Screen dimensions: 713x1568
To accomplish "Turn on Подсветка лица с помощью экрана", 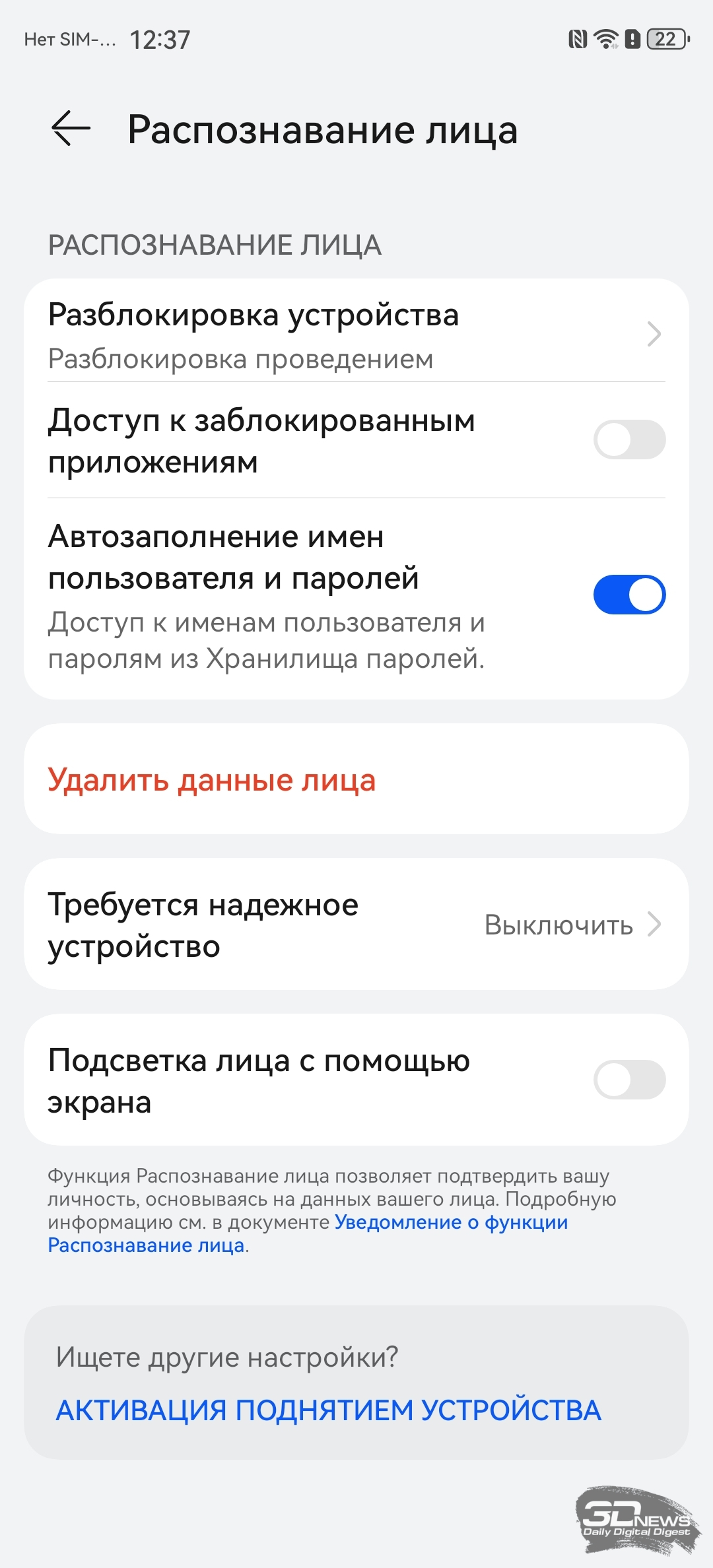I will [628, 1080].
